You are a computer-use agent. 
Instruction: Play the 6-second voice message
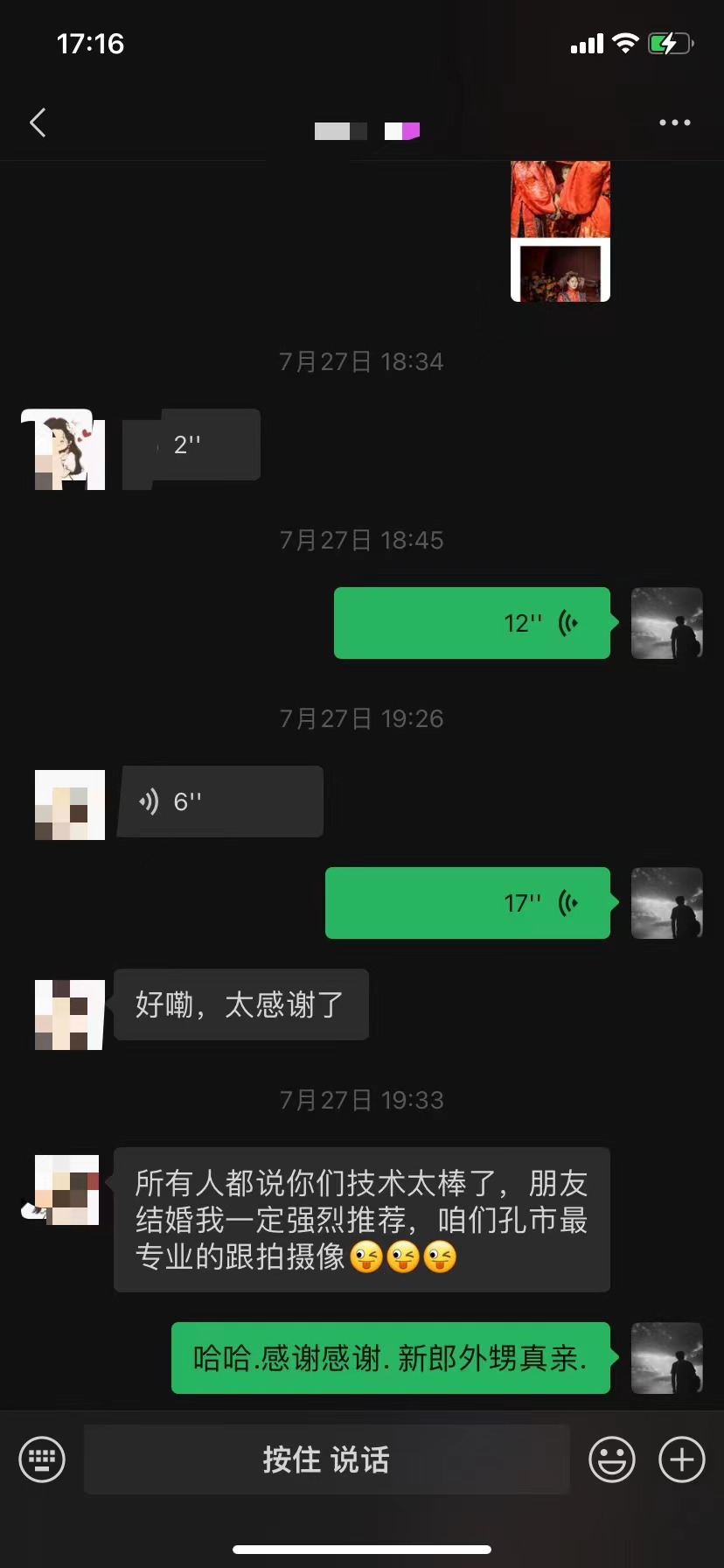point(220,801)
